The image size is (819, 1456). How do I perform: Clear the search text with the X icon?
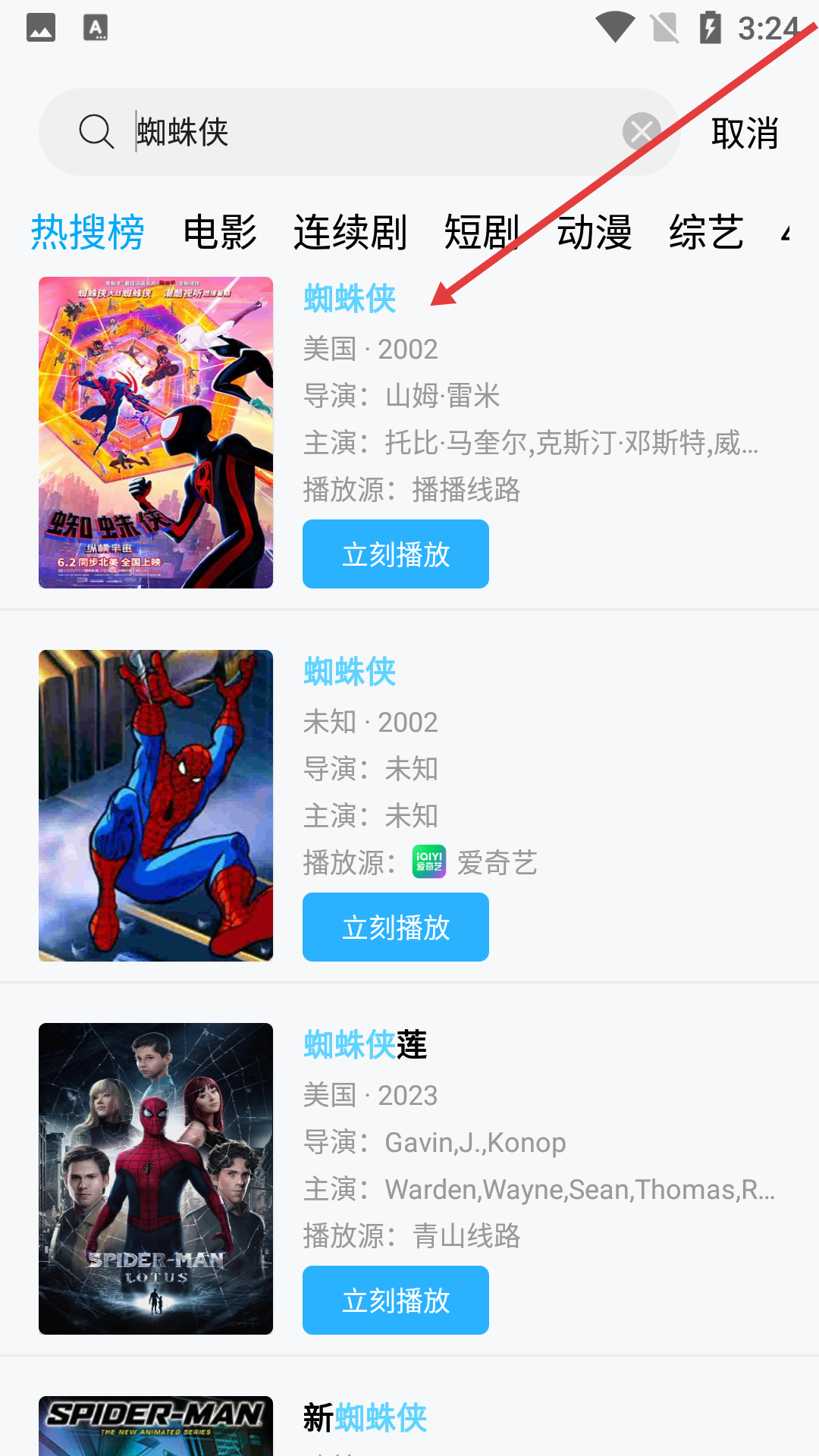coord(642,132)
